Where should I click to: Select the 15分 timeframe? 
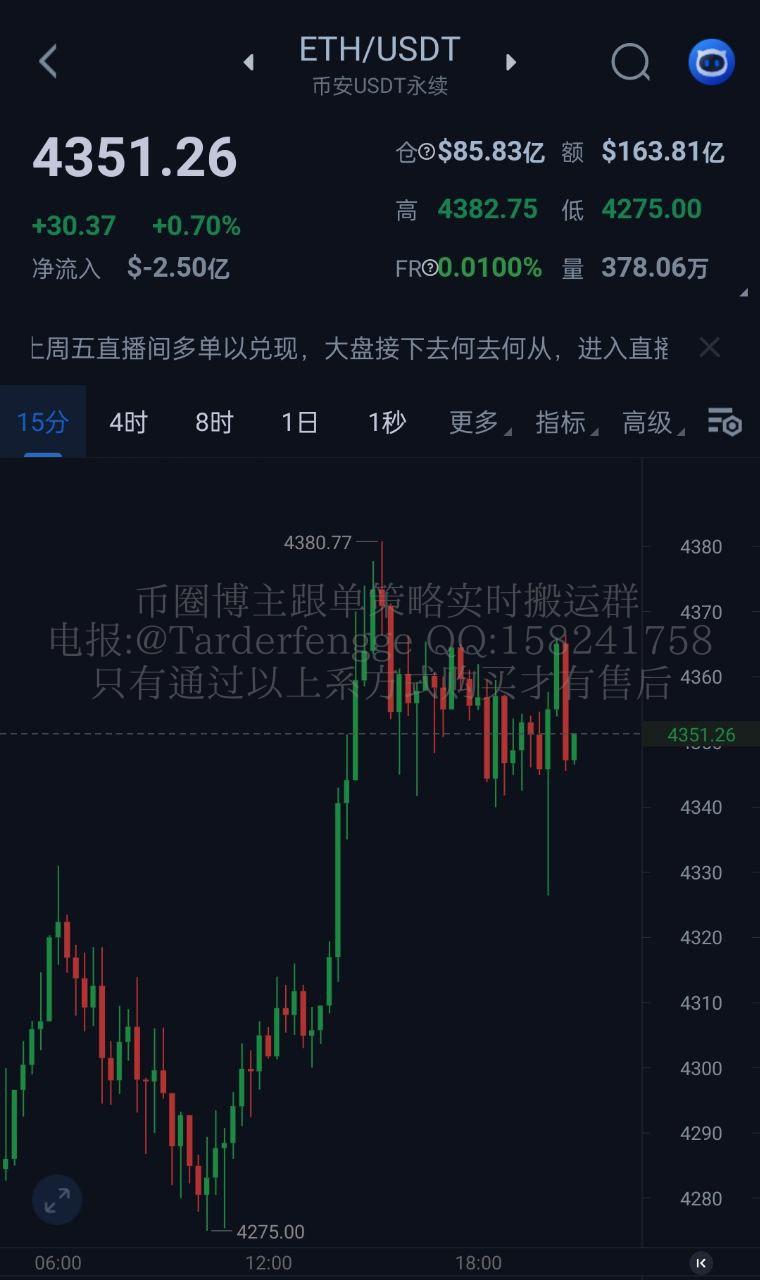[x=42, y=422]
